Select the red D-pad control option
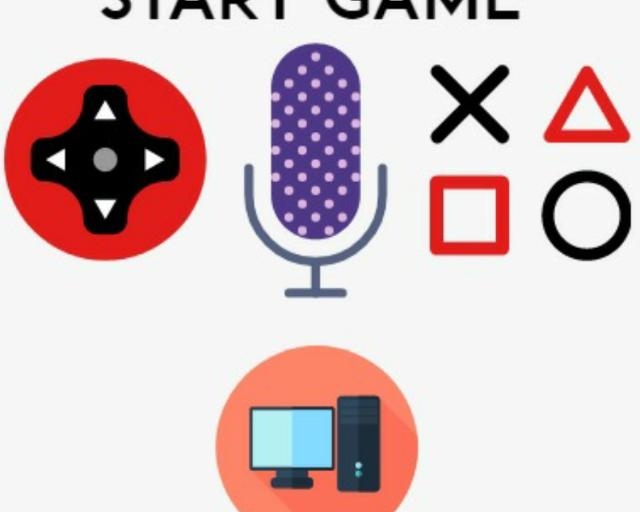 [105, 159]
